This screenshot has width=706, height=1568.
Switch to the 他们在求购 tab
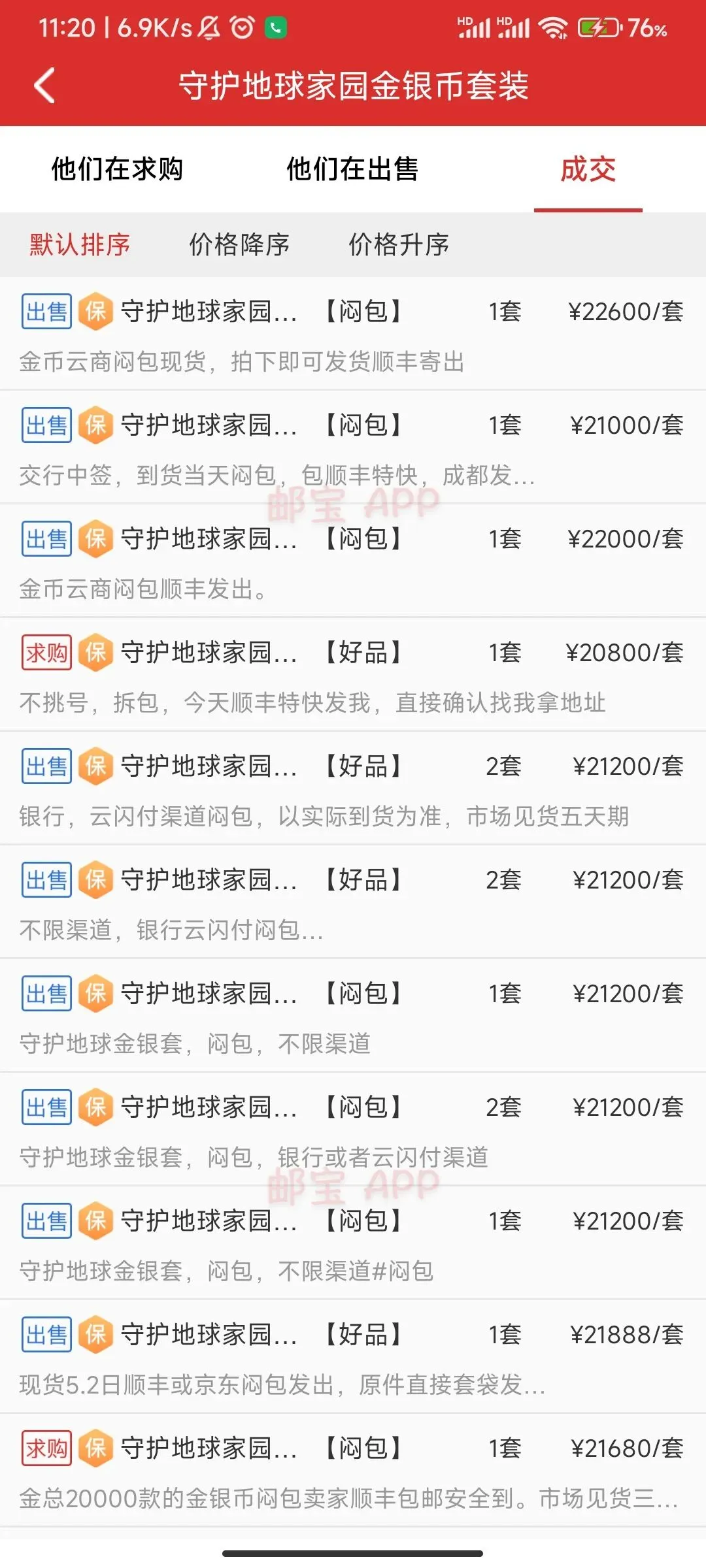coord(117,169)
